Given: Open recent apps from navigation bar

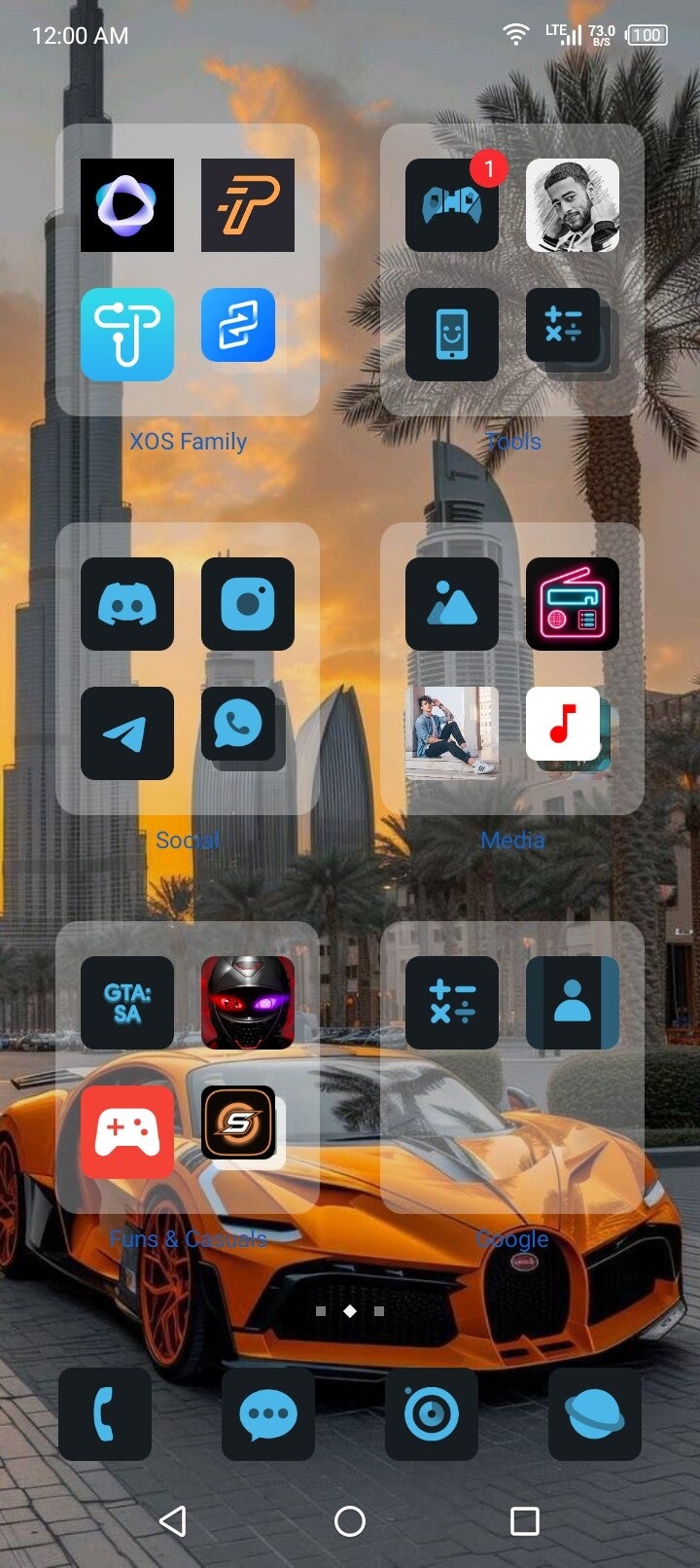Looking at the screenshot, I should pos(525,1521).
